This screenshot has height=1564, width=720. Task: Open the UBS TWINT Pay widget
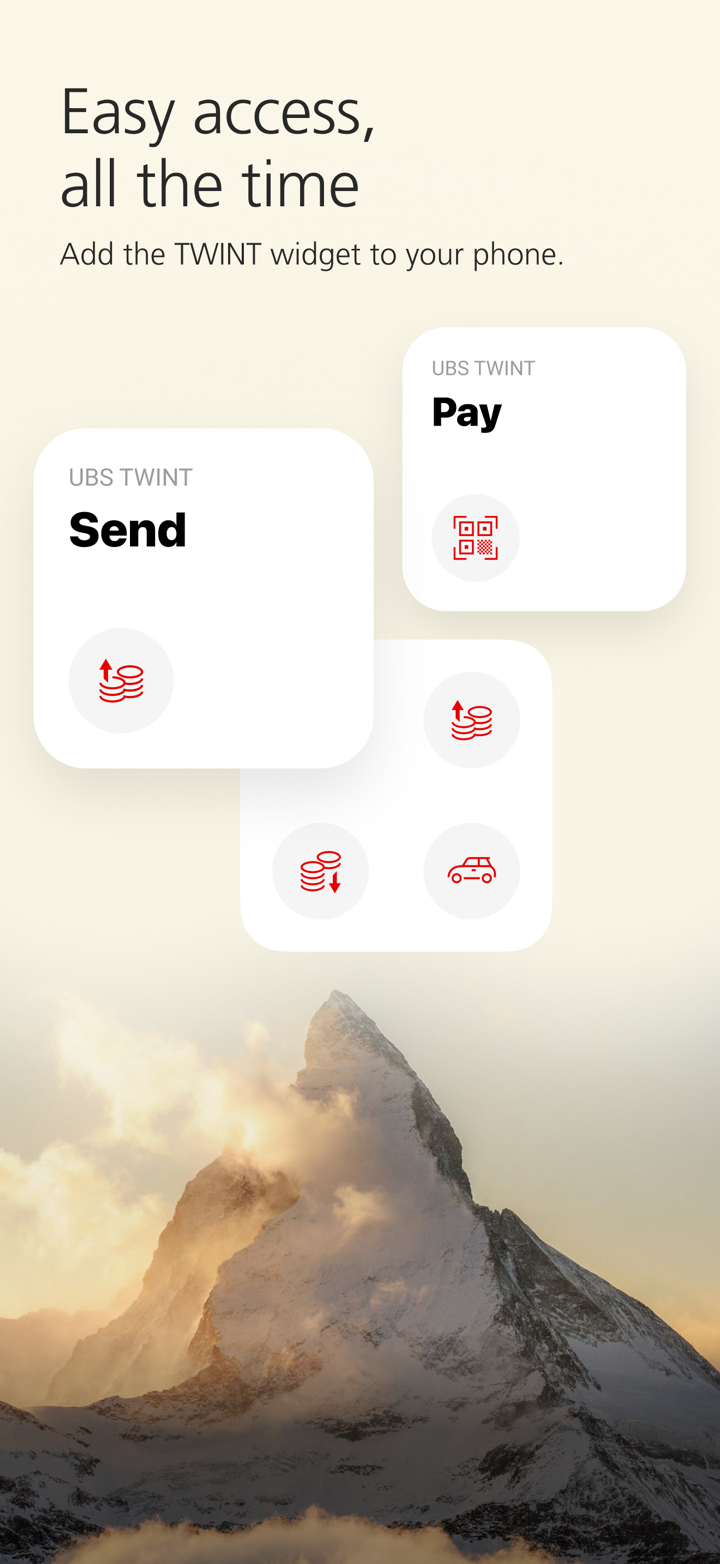(544, 468)
